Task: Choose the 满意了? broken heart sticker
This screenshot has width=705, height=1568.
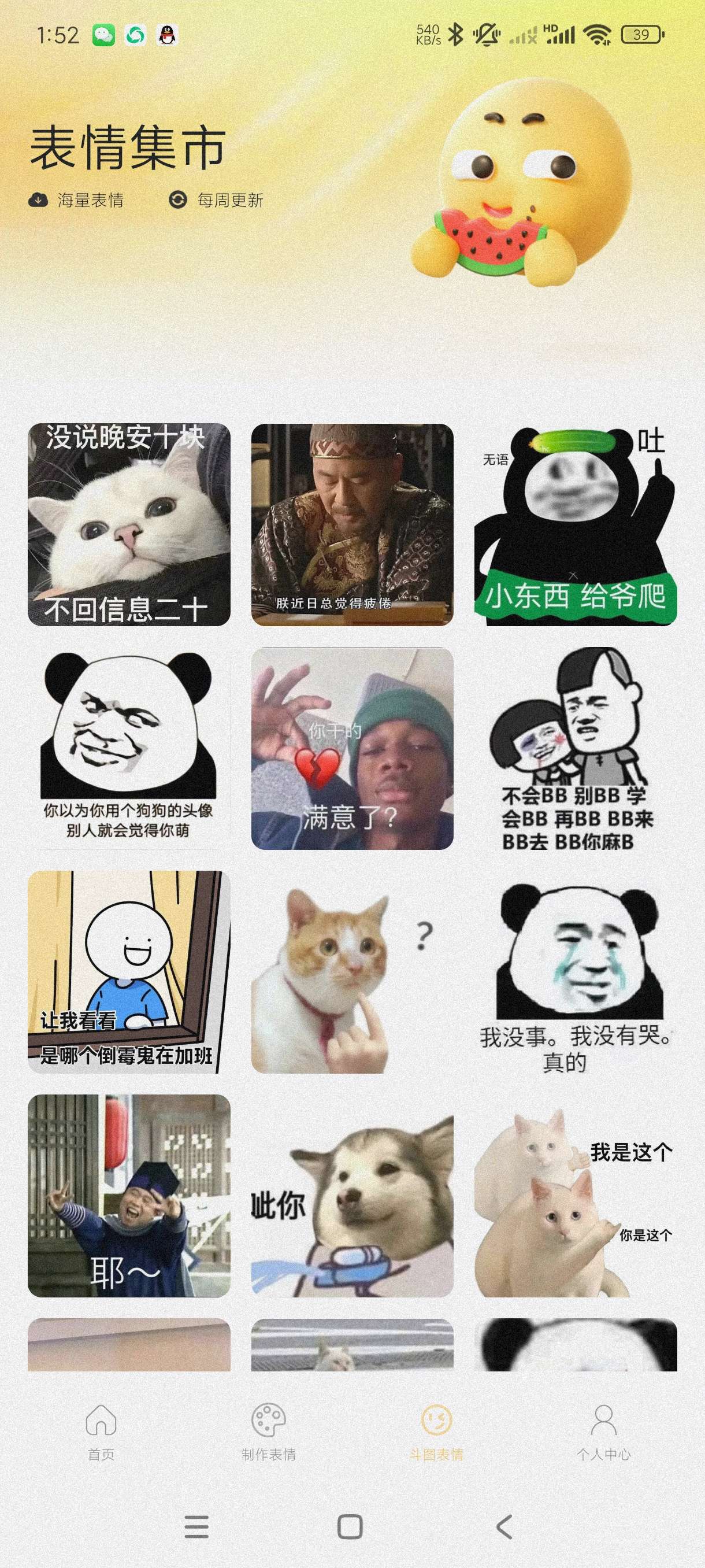Action: (352, 748)
